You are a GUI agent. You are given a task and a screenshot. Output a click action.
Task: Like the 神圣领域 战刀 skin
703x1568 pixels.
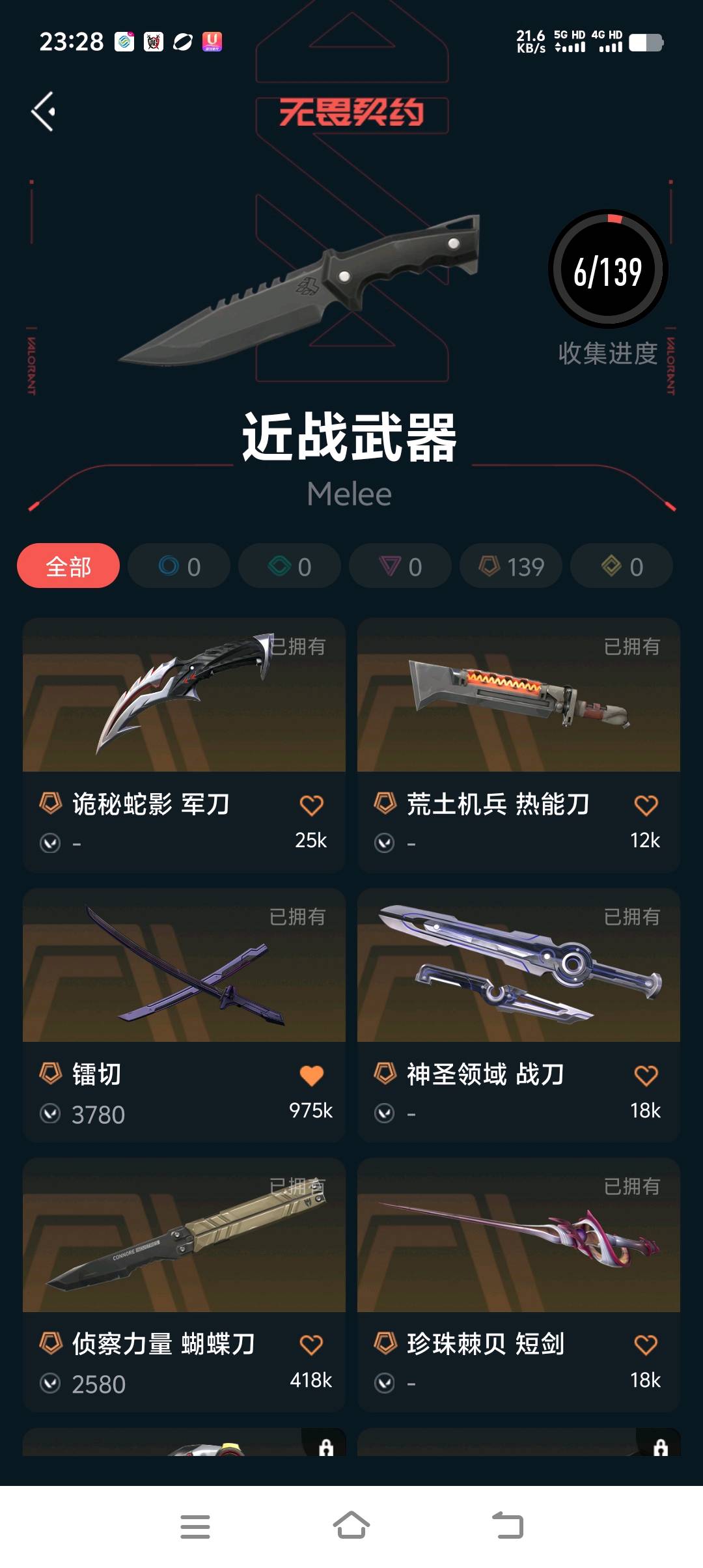(x=646, y=1076)
